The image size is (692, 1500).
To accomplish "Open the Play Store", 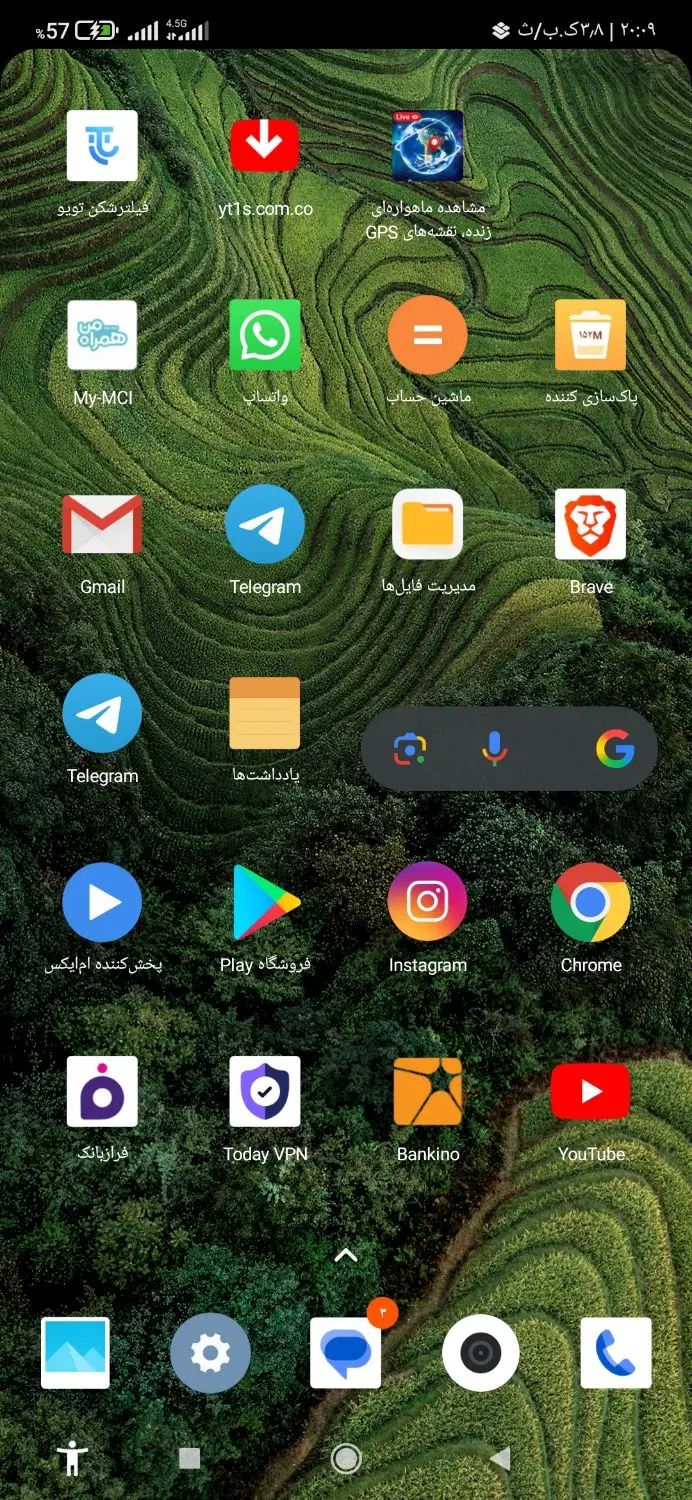I will point(265,902).
